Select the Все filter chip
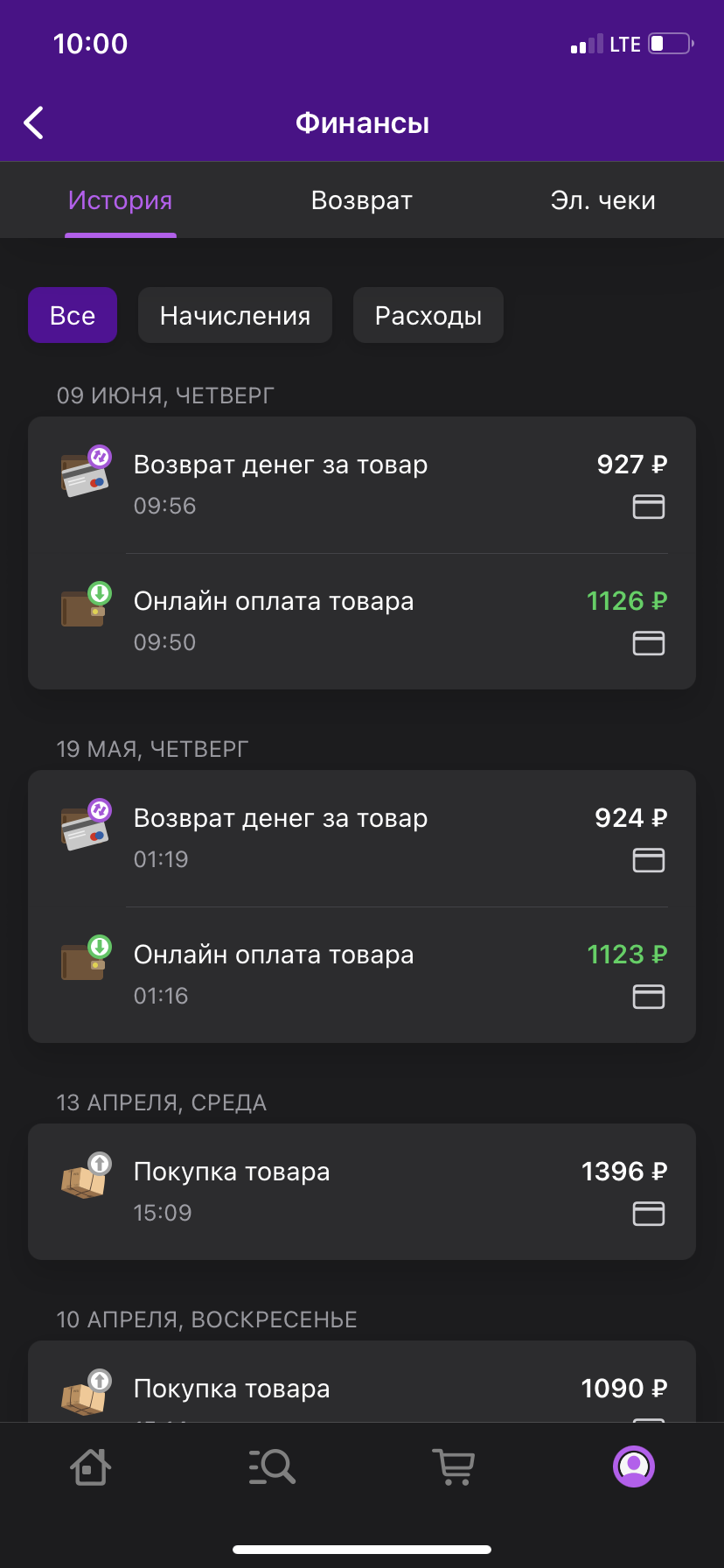The width and height of the screenshot is (724, 1568). point(73,315)
